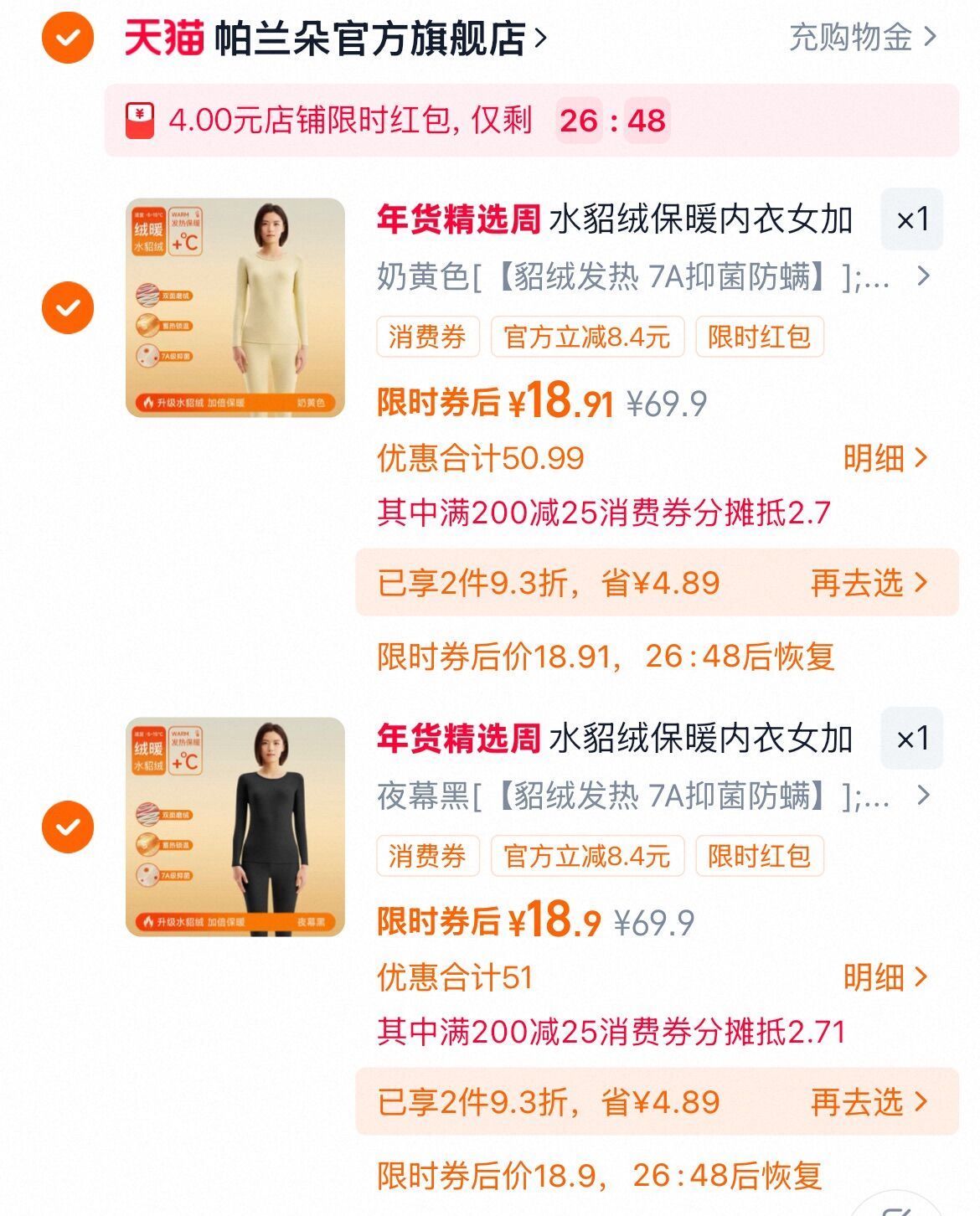Tap 官方立减8.4元 tag on the 夜幕黑 item
980x1216 pixels.
tap(587, 856)
